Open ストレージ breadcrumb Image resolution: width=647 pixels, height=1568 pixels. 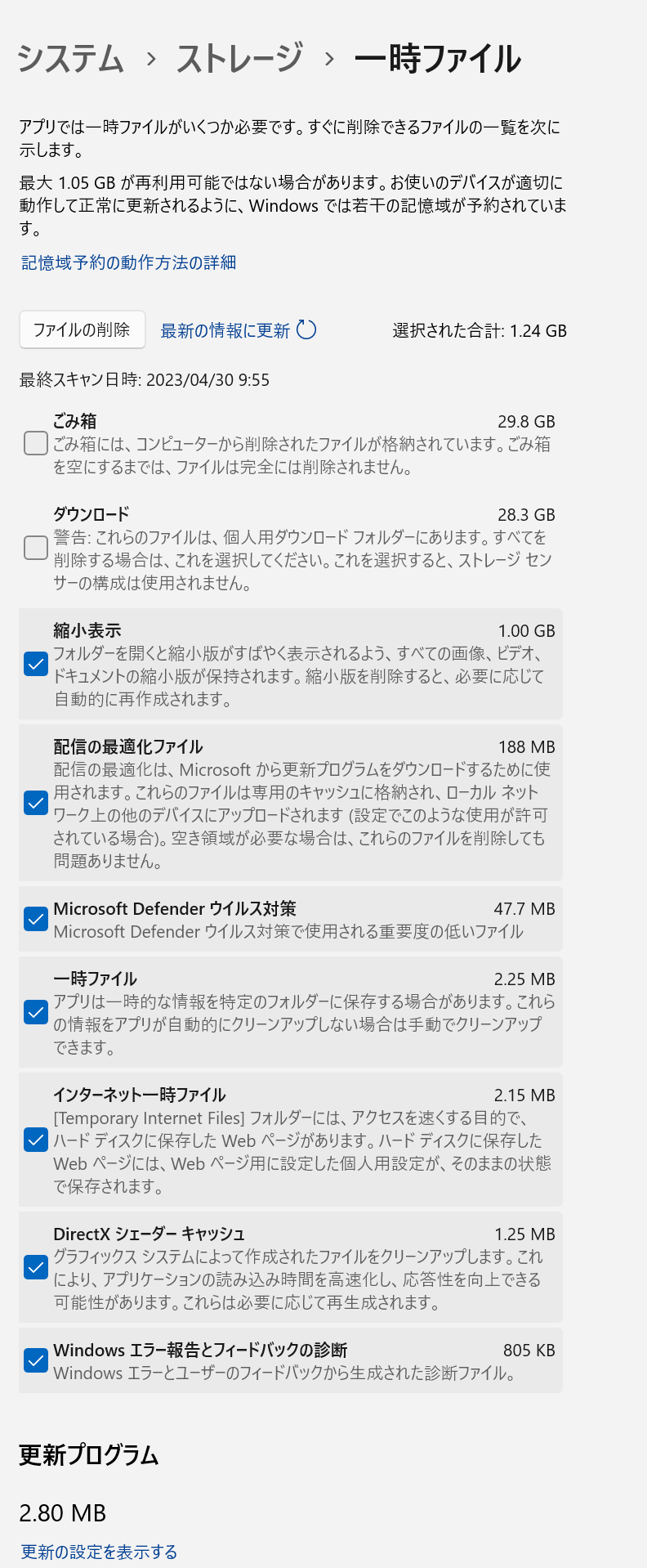click(x=239, y=59)
